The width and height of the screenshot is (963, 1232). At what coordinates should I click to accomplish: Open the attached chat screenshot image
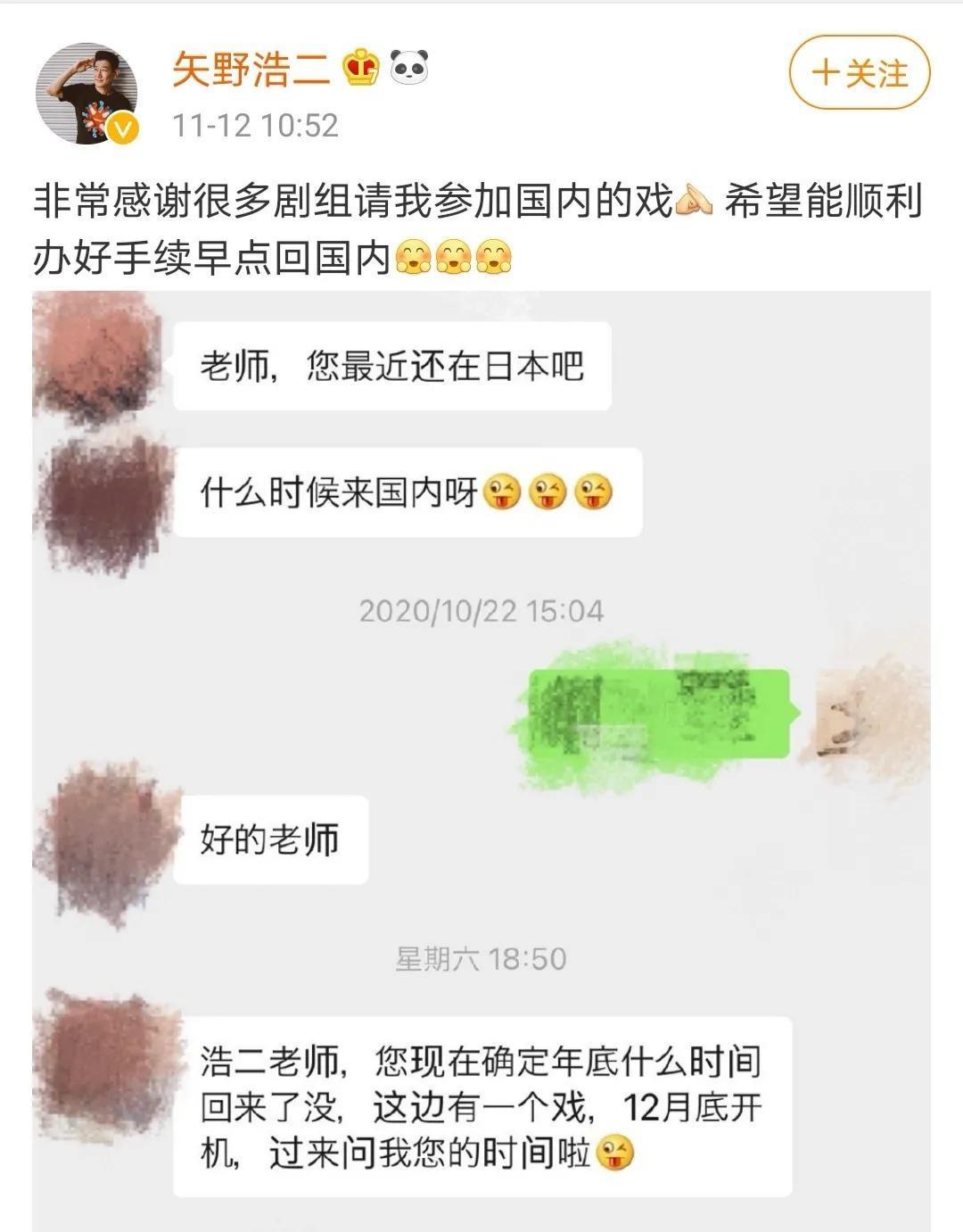(x=481, y=758)
